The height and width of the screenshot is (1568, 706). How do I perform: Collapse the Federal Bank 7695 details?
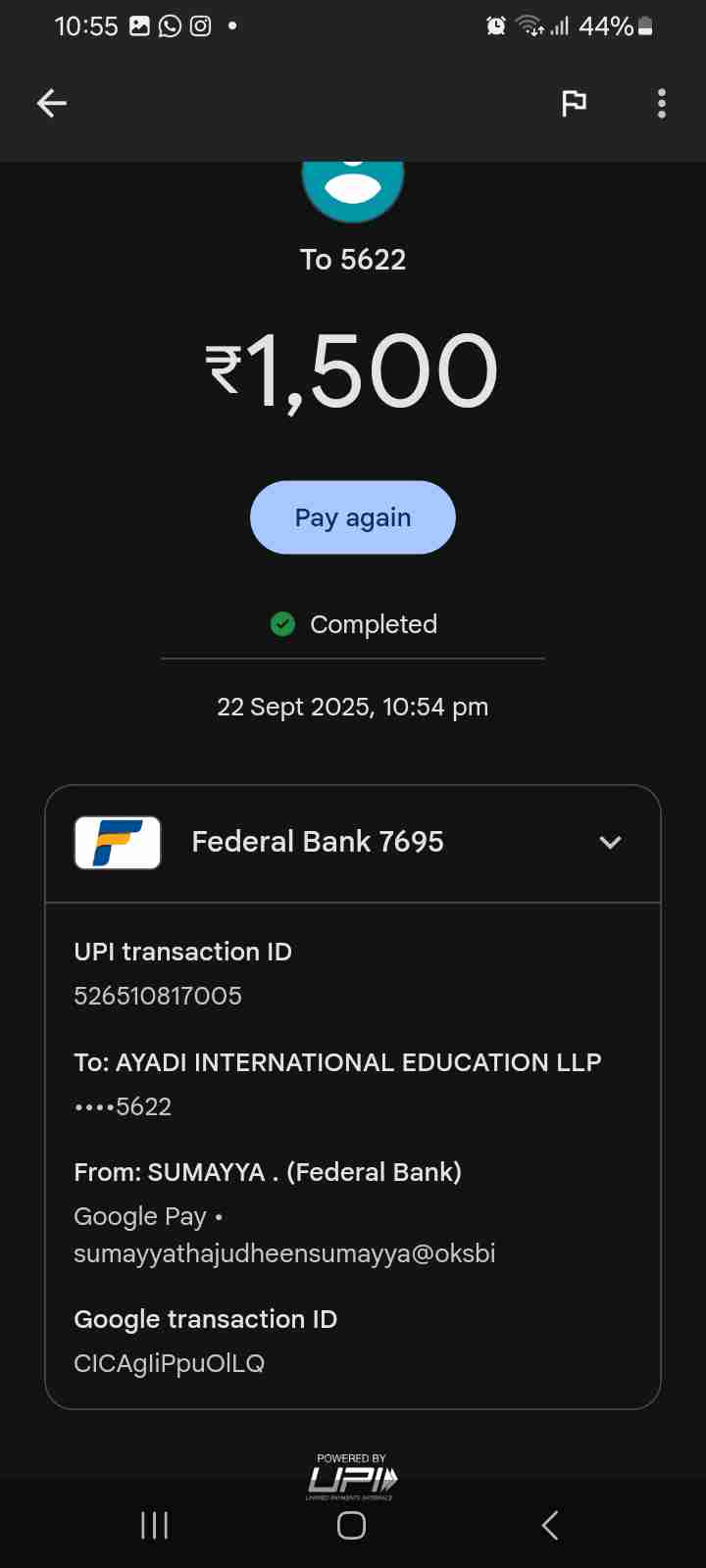pyautogui.click(x=610, y=843)
